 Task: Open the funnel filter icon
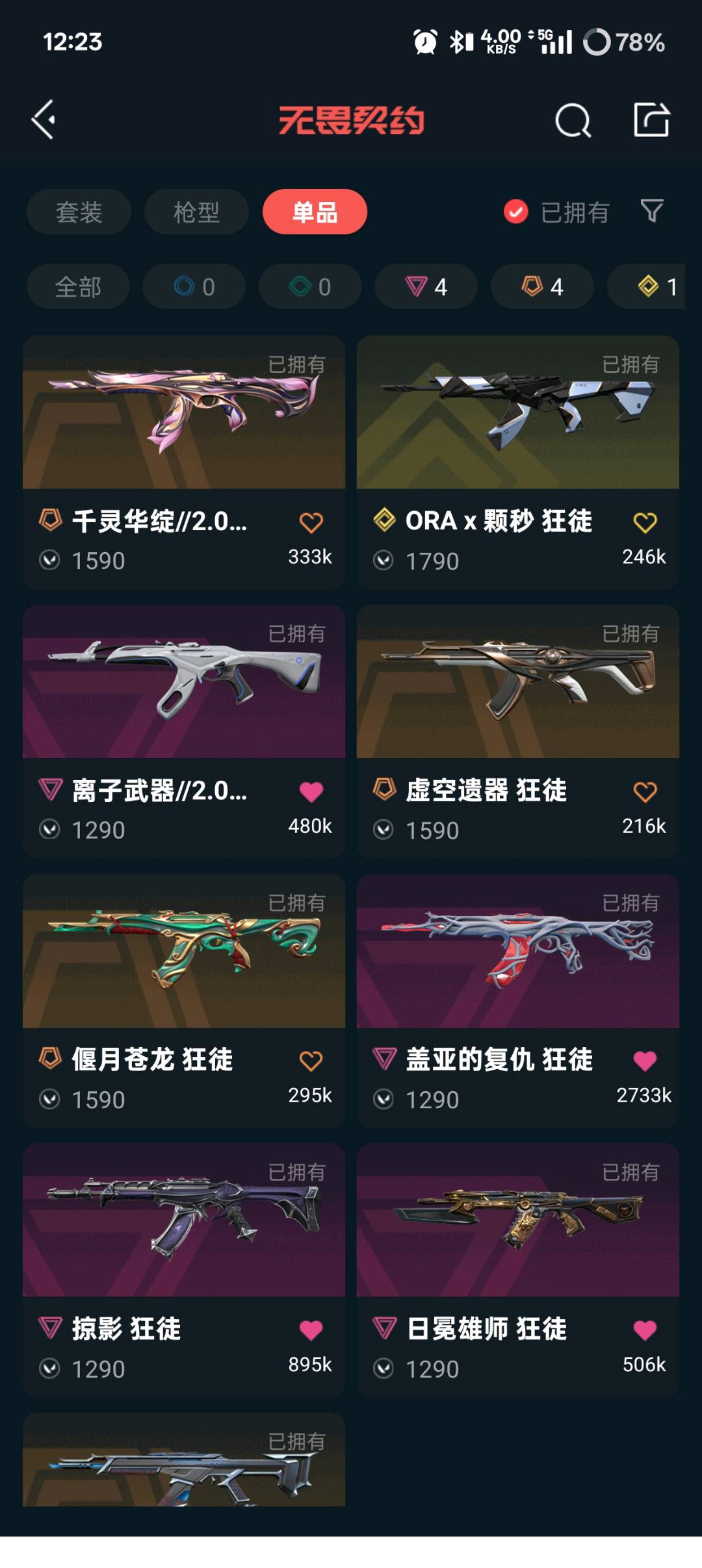click(x=652, y=211)
